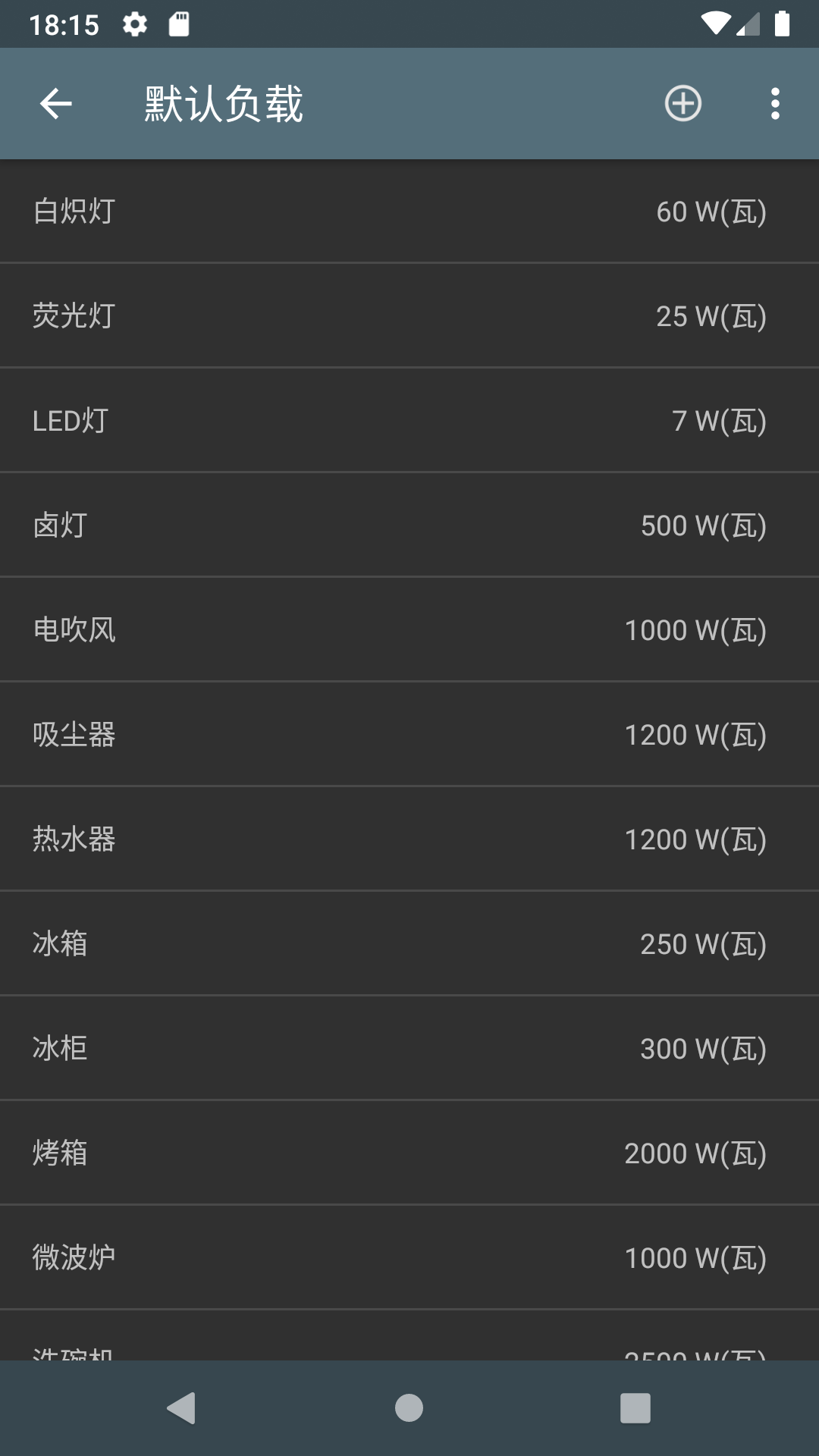This screenshot has width=819, height=1456.
Task: Select the 荧光灯 25 W entry
Action: (409, 315)
